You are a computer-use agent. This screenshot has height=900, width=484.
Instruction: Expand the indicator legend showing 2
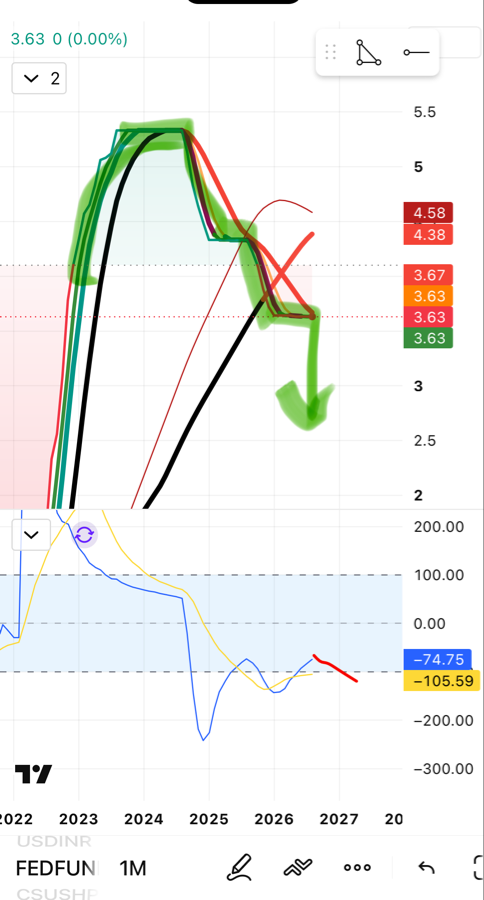click(x=38, y=78)
